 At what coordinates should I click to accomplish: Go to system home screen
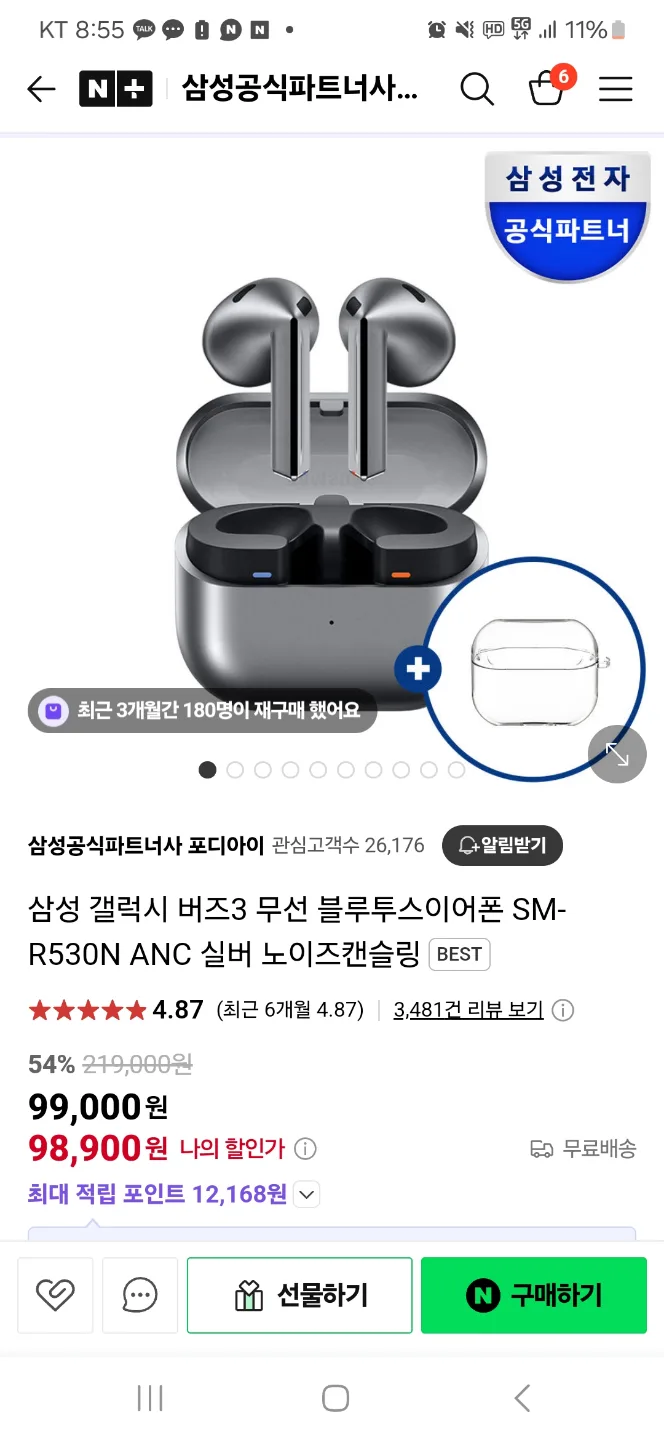click(335, 1397)
